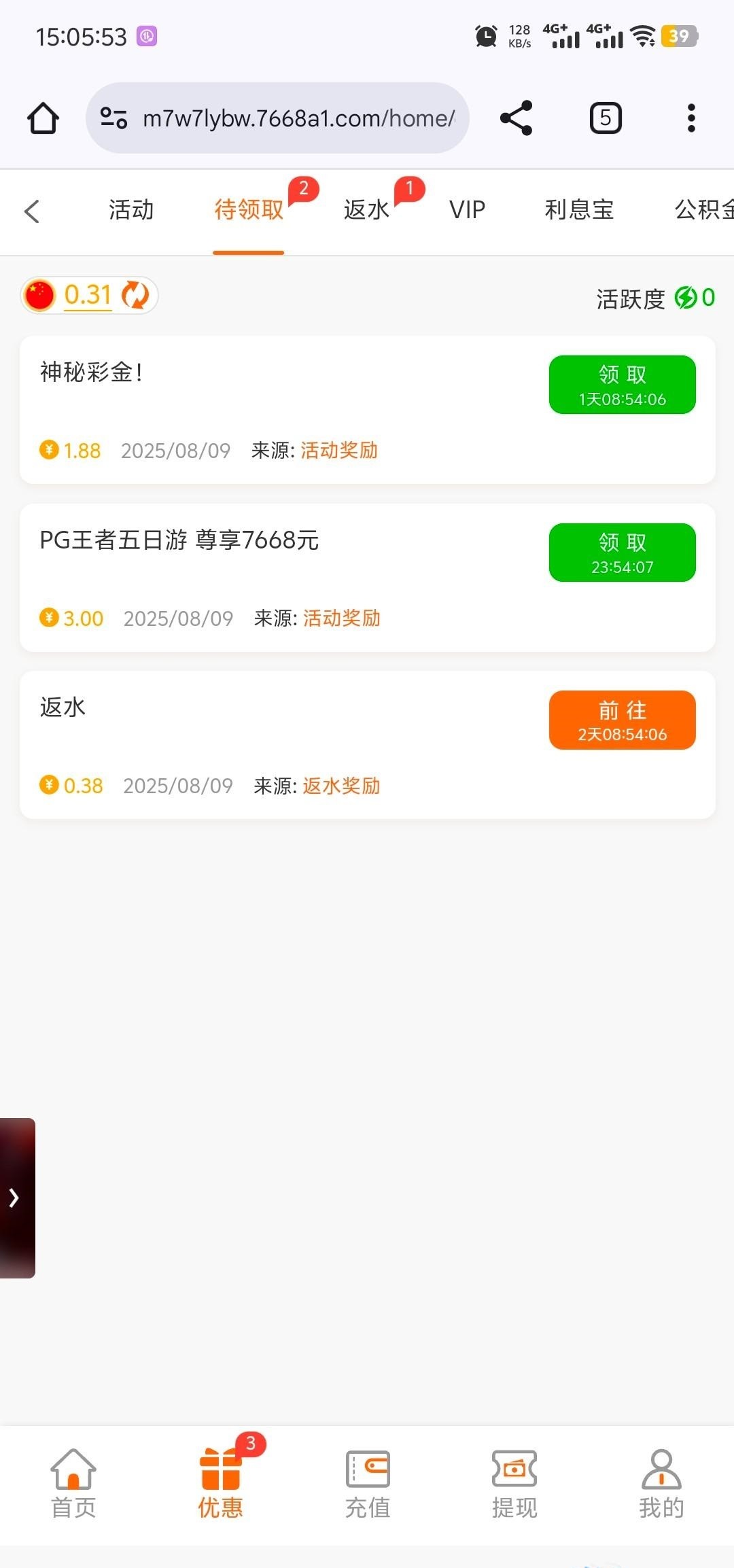Claim the PG王者五日游 reward
Screen dimensions: 734x1568
[x=622, y=553]
